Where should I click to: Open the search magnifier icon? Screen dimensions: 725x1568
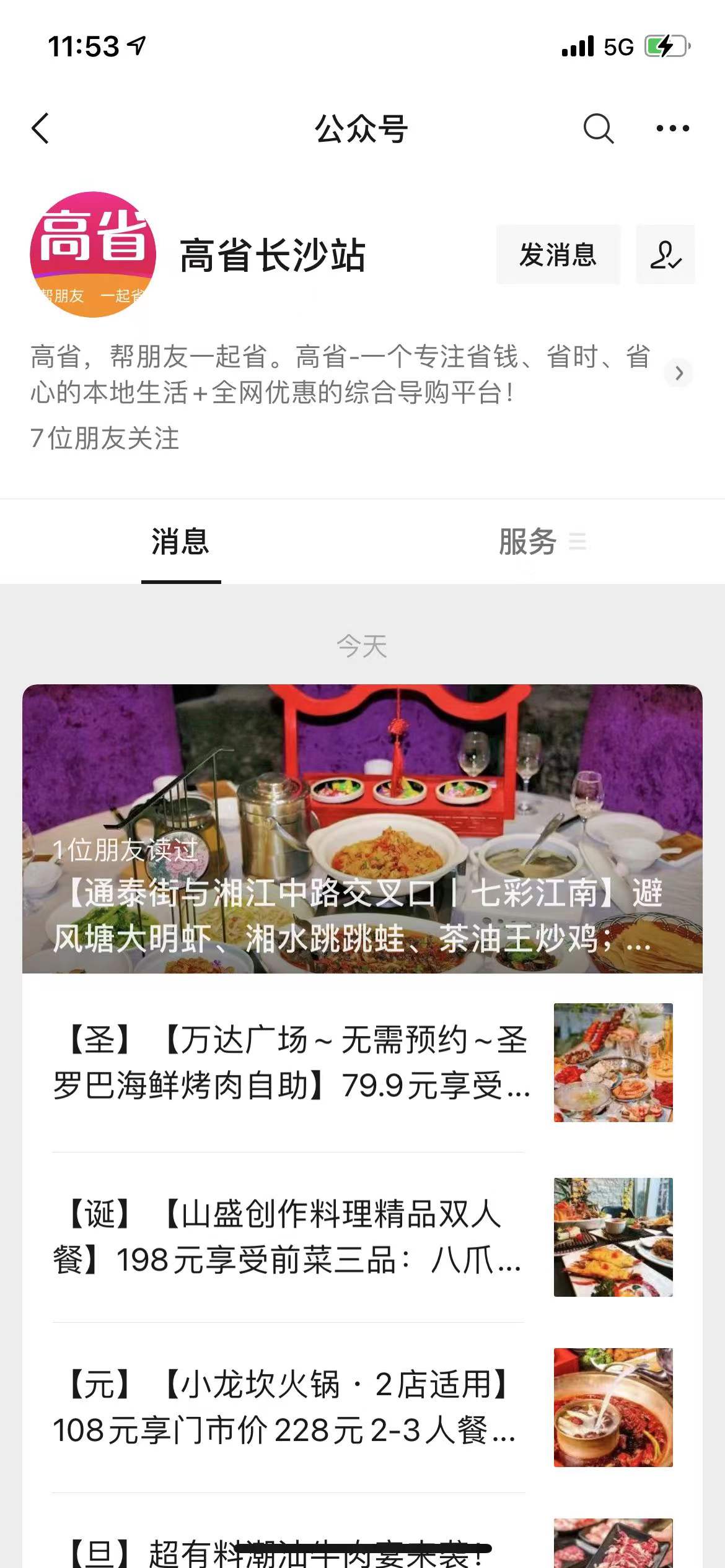[x=598, y=129]
